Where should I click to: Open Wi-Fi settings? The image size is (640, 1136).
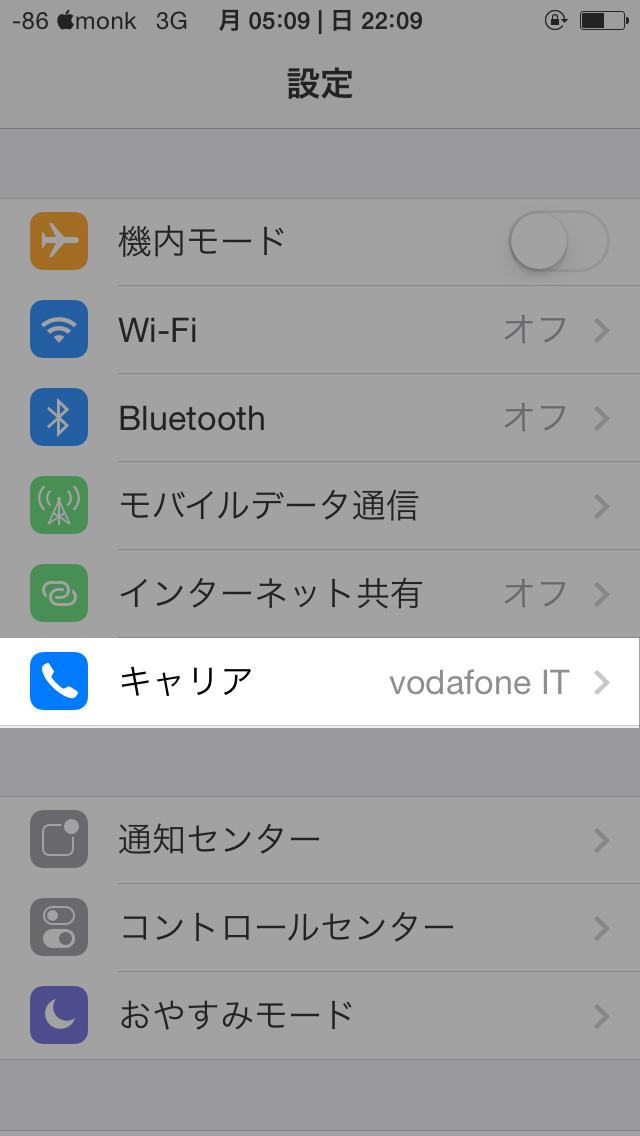[x=320, y=330]
